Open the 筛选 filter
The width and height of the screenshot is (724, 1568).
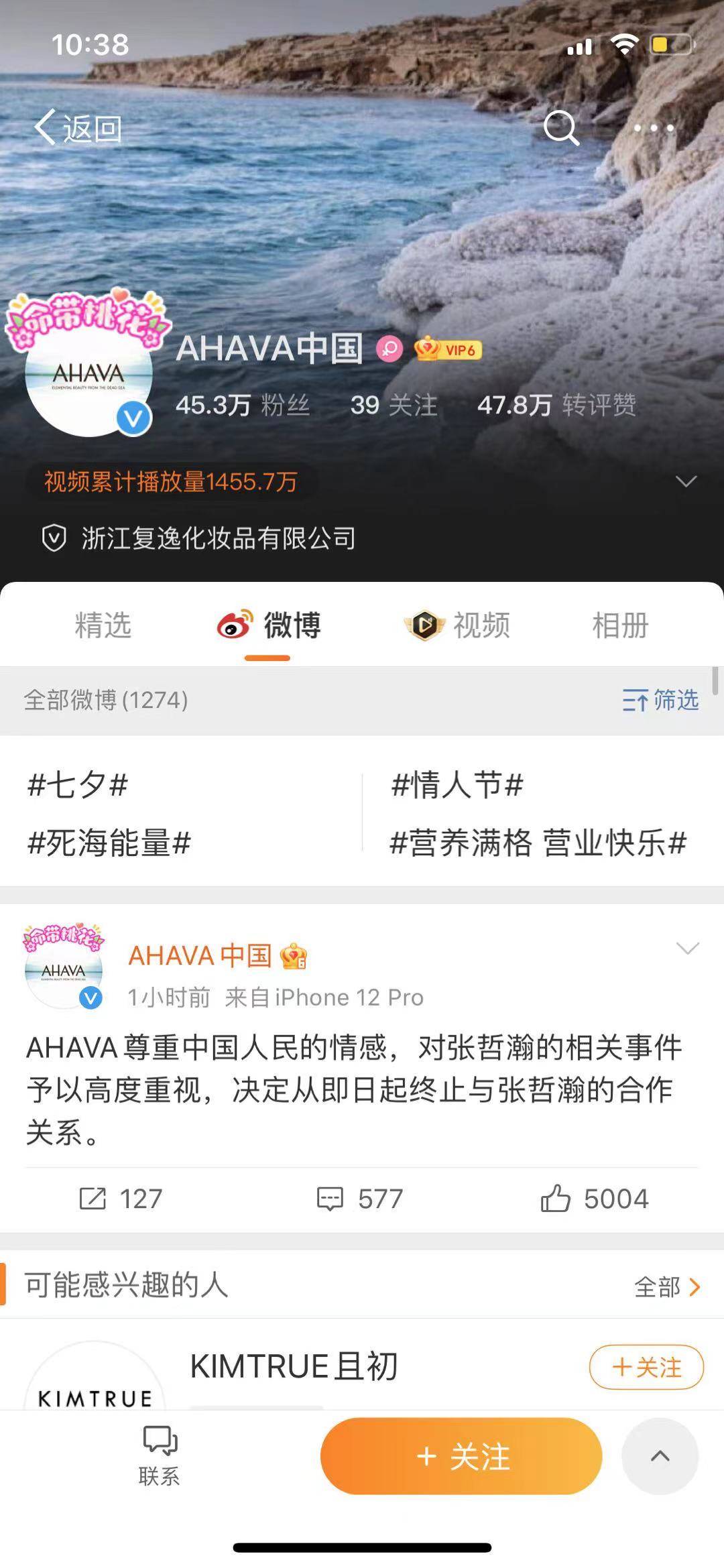660,700
